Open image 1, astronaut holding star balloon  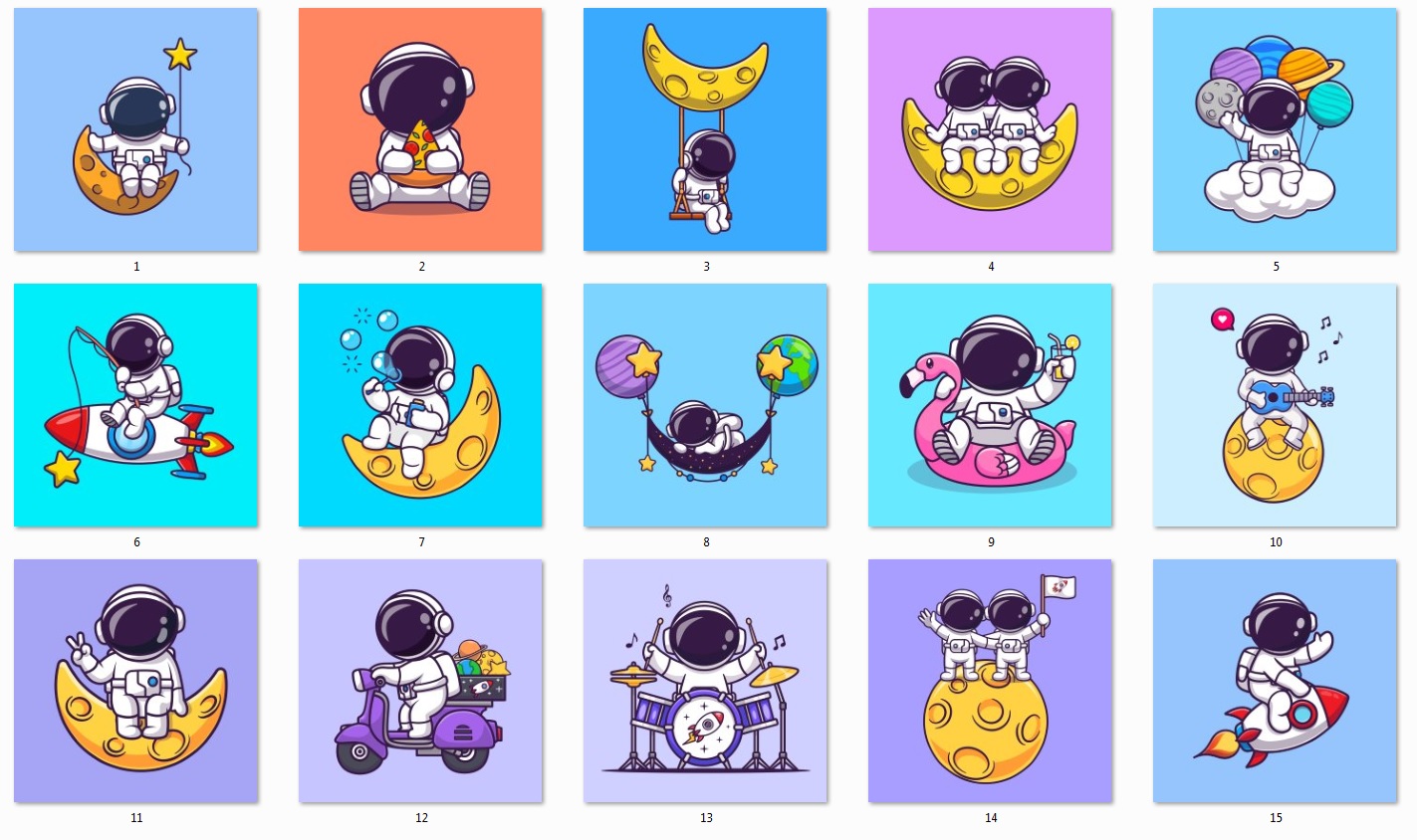[x=135, y=129]
